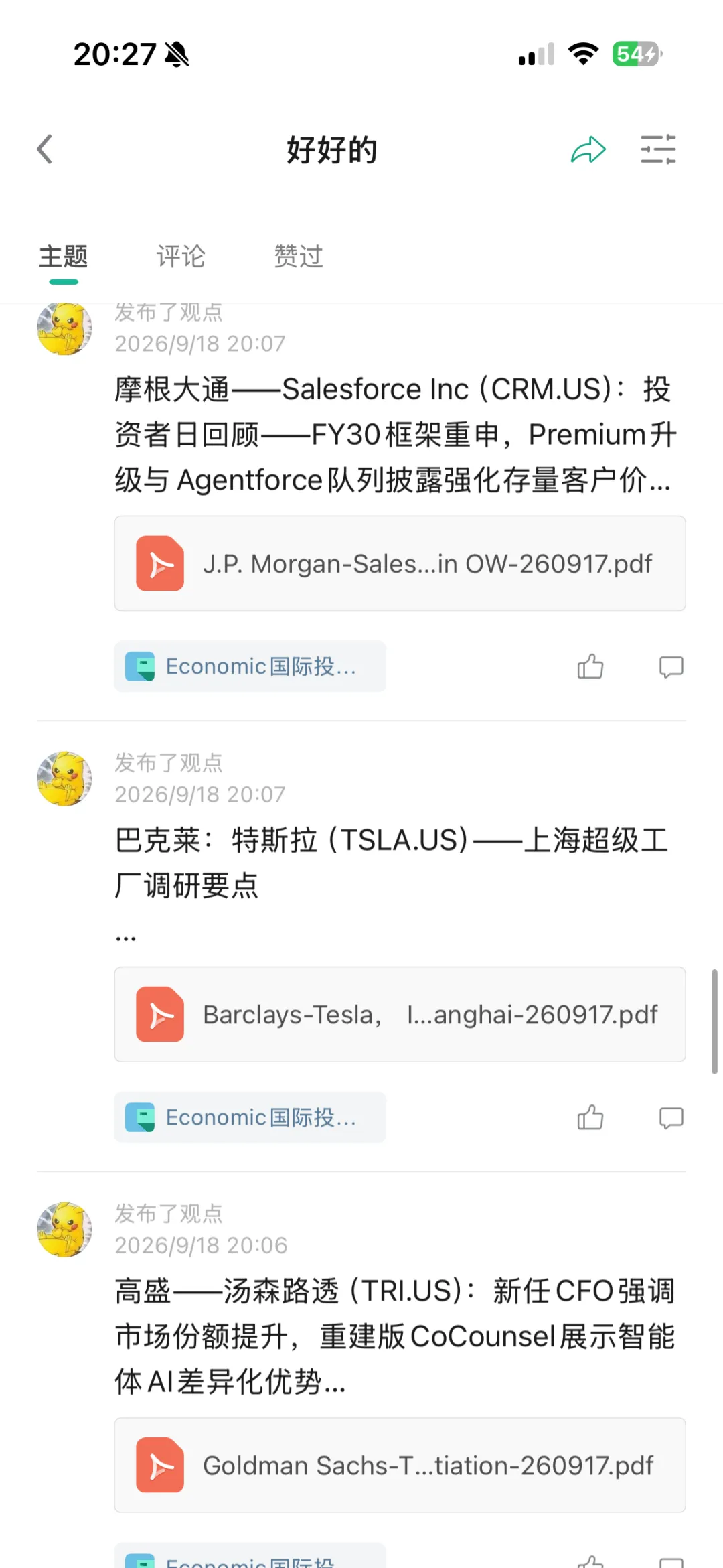Like the 巴克莱 特斯拉 post
Viewport: 723px width, 1568px height.
click(590, 1117)
